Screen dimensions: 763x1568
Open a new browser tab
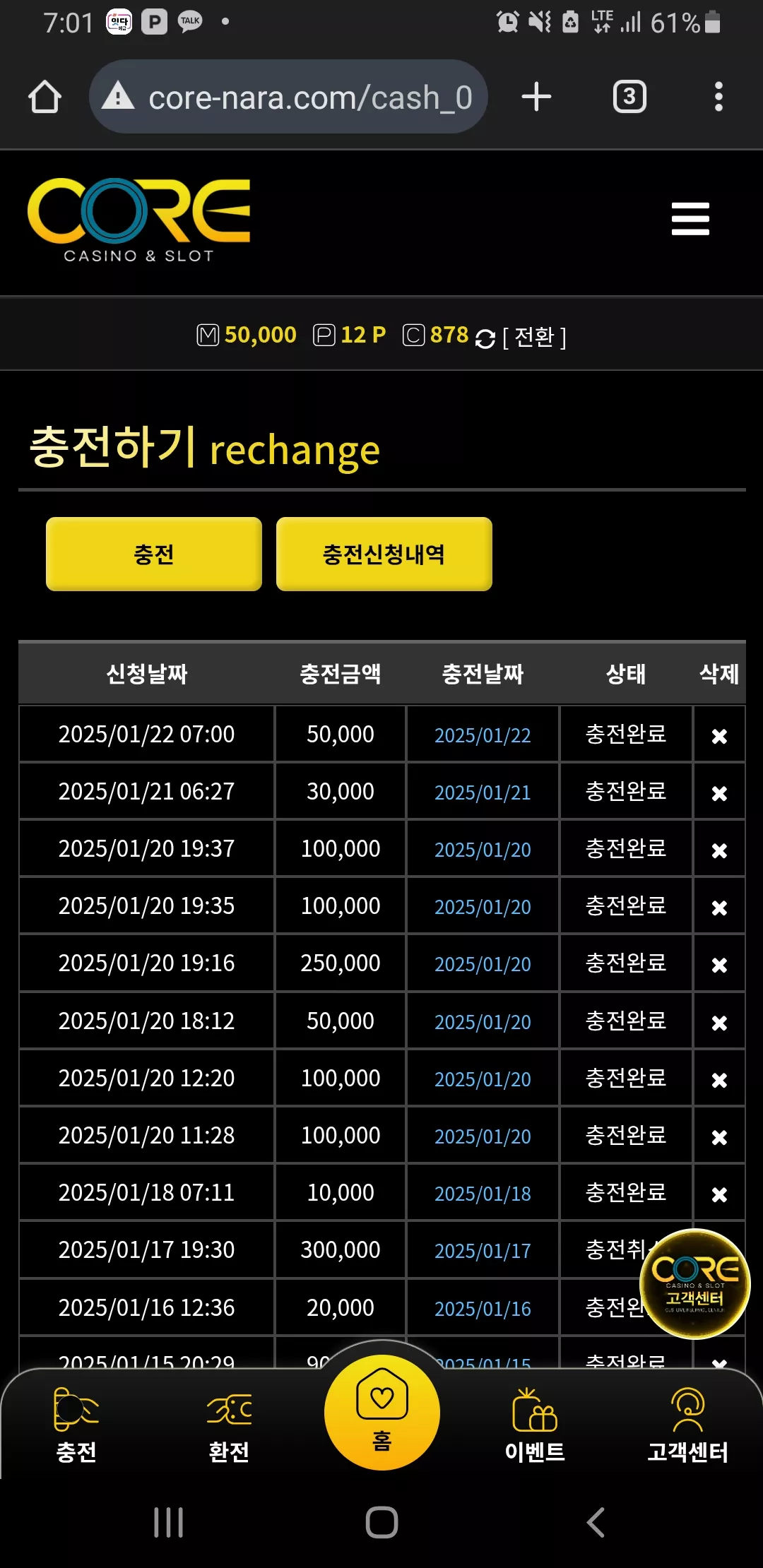click(x=536, y=97)
